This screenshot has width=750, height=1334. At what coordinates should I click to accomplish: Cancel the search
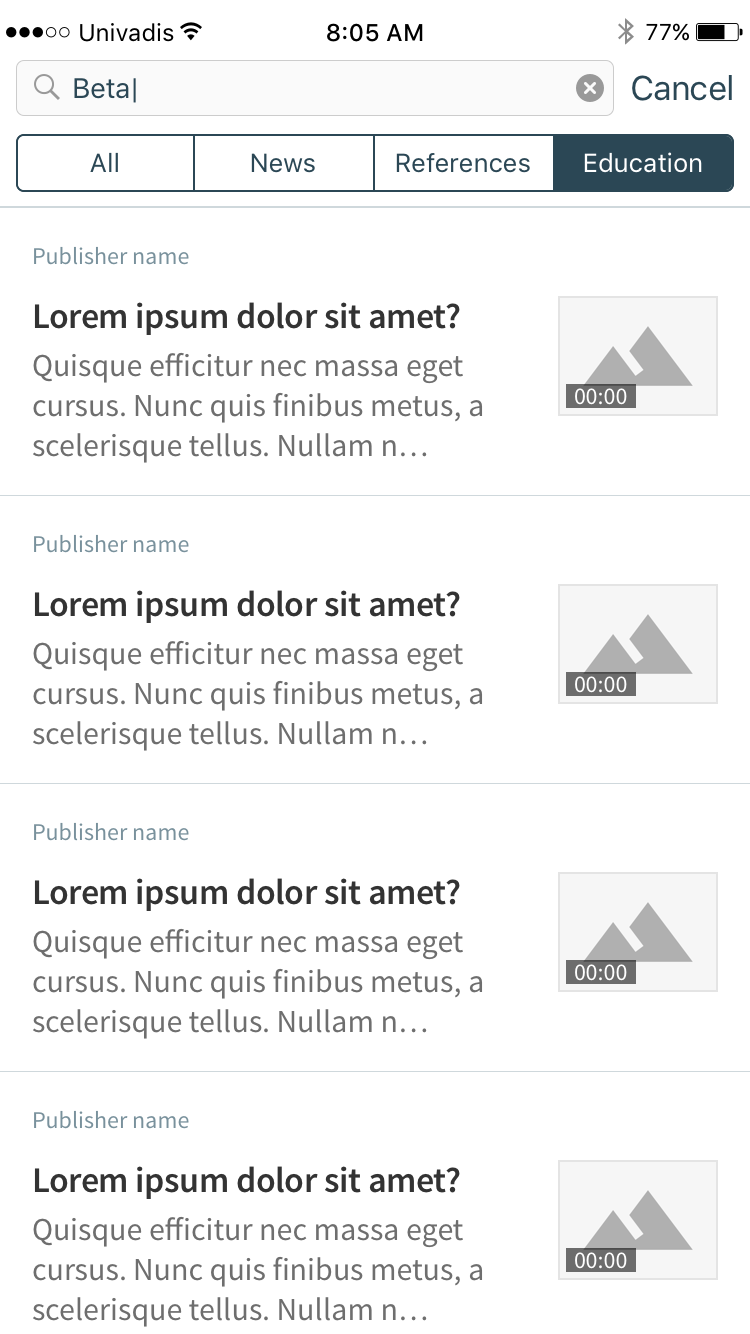(682, 88)
